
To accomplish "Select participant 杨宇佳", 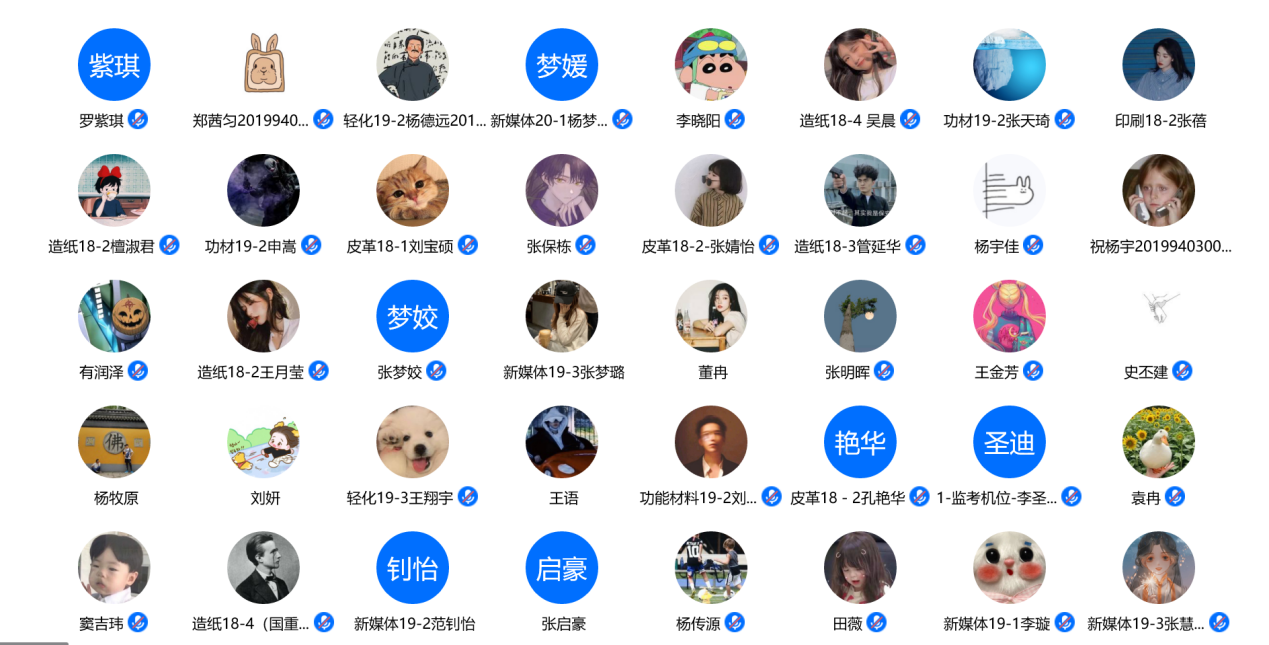I will click(1009, 191).
